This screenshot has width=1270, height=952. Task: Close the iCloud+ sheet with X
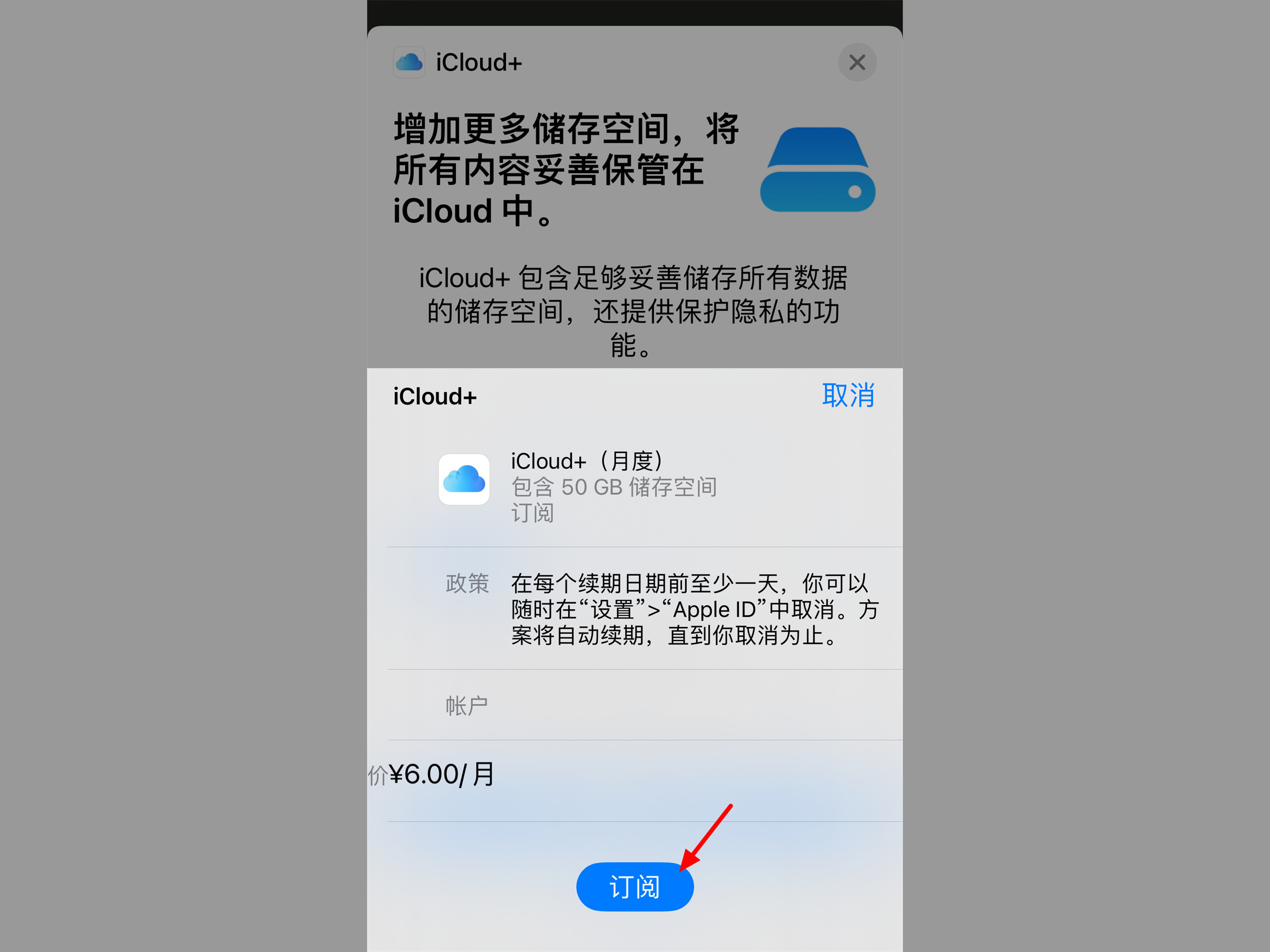(857, 62)
